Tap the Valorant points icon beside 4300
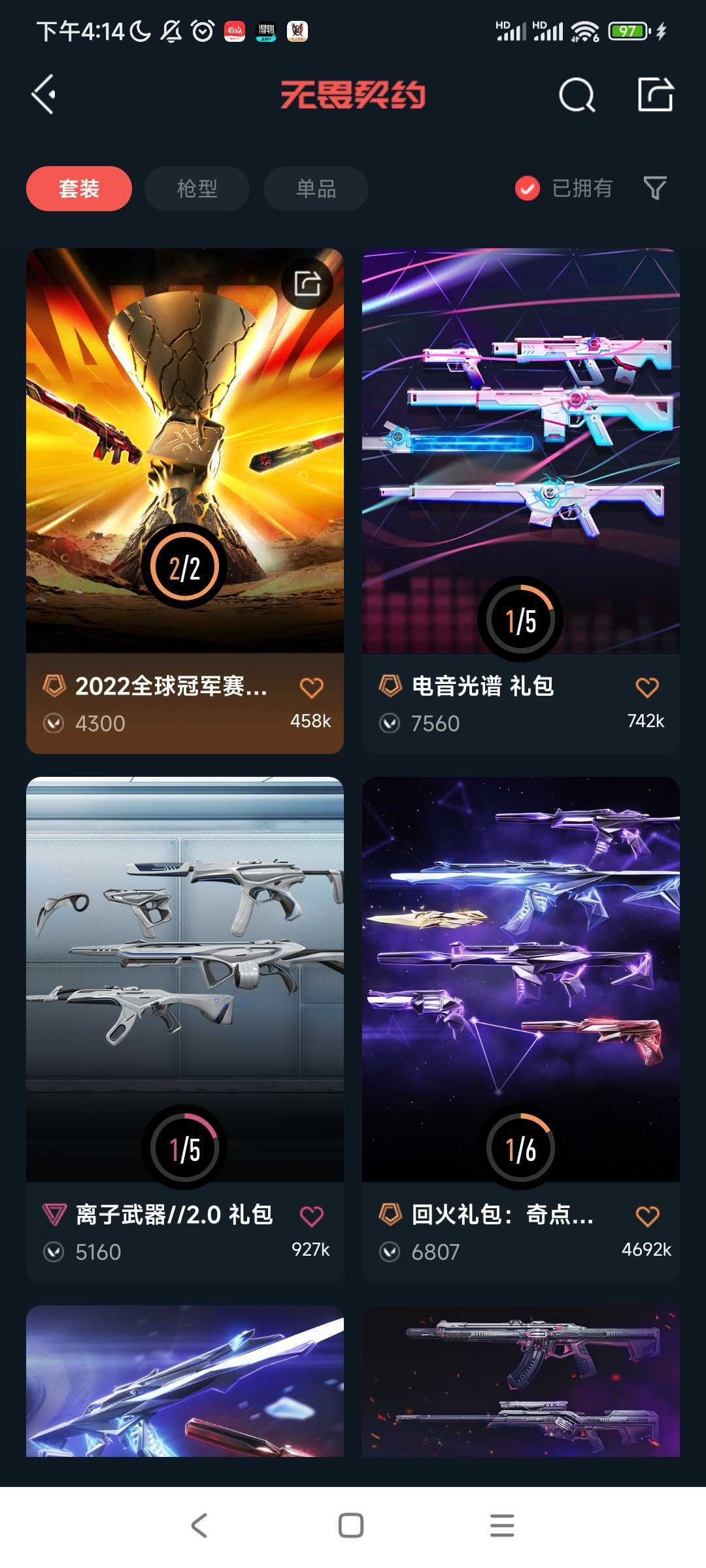 click(56, 723)
